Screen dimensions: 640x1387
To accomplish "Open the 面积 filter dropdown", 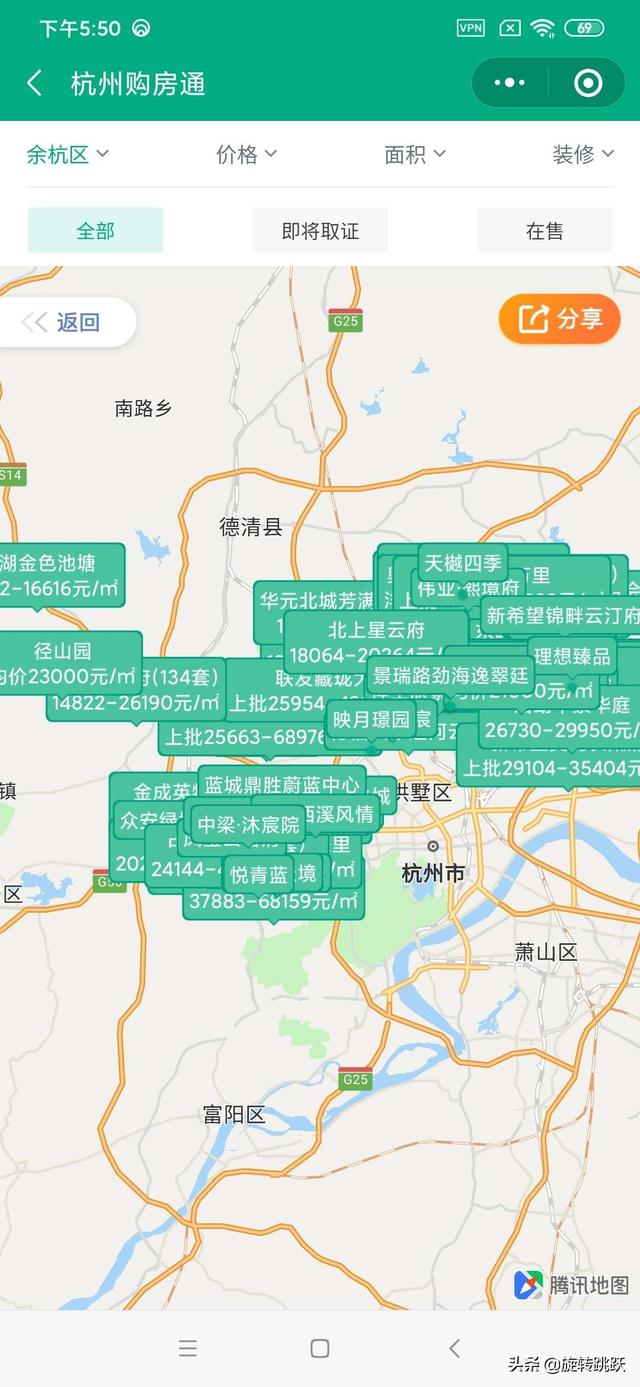I will point(414,154).
